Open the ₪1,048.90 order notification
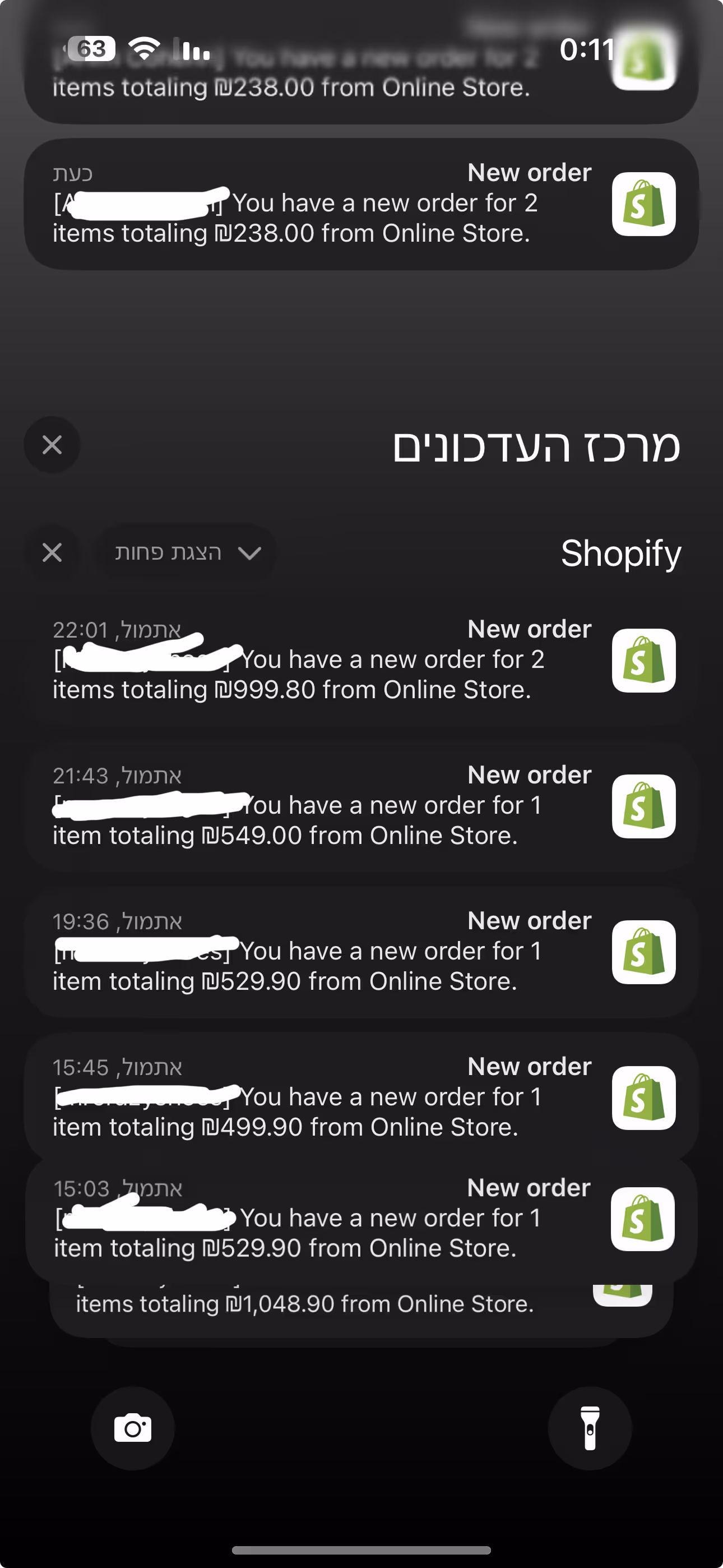The height and width of the screenshot is (1568, 723). [361, 1309]
